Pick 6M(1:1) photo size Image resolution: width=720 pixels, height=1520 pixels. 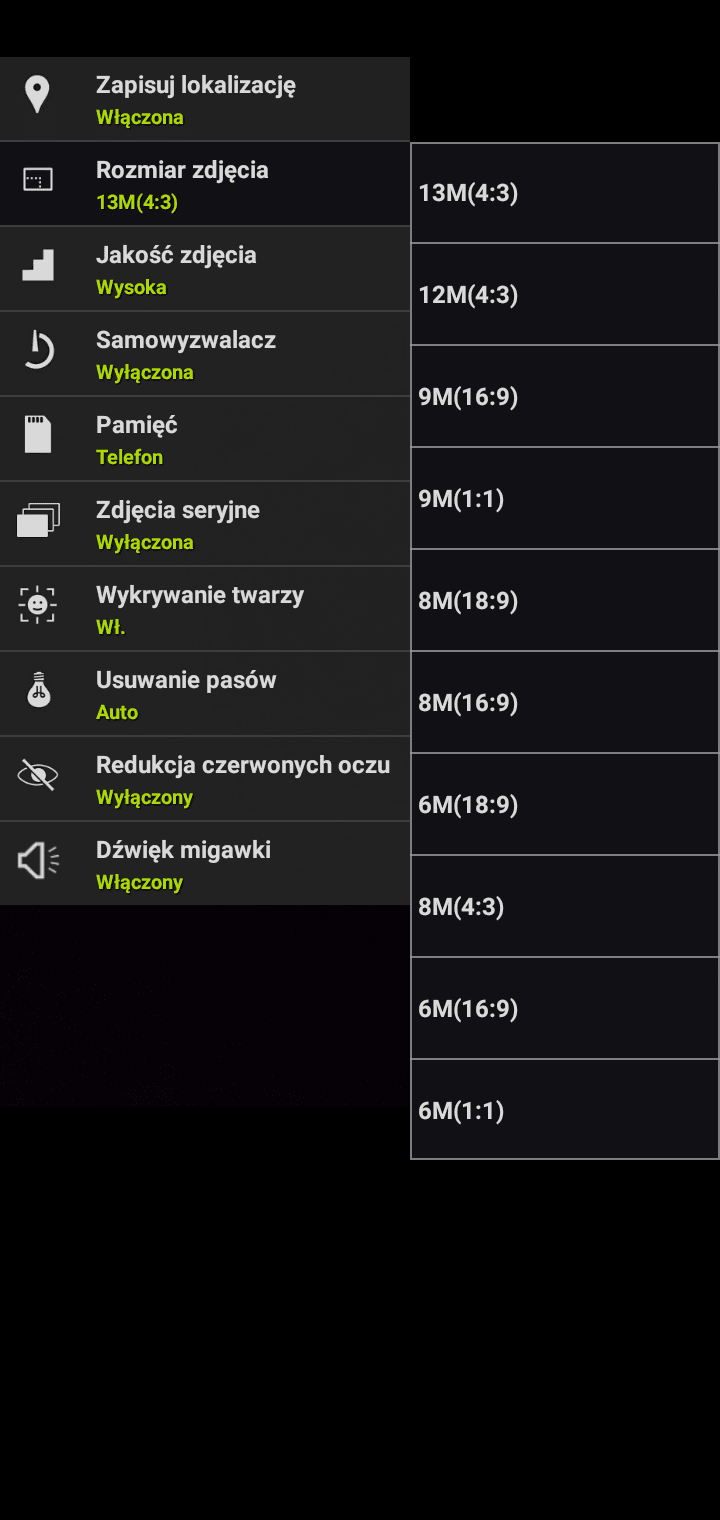565,1110
